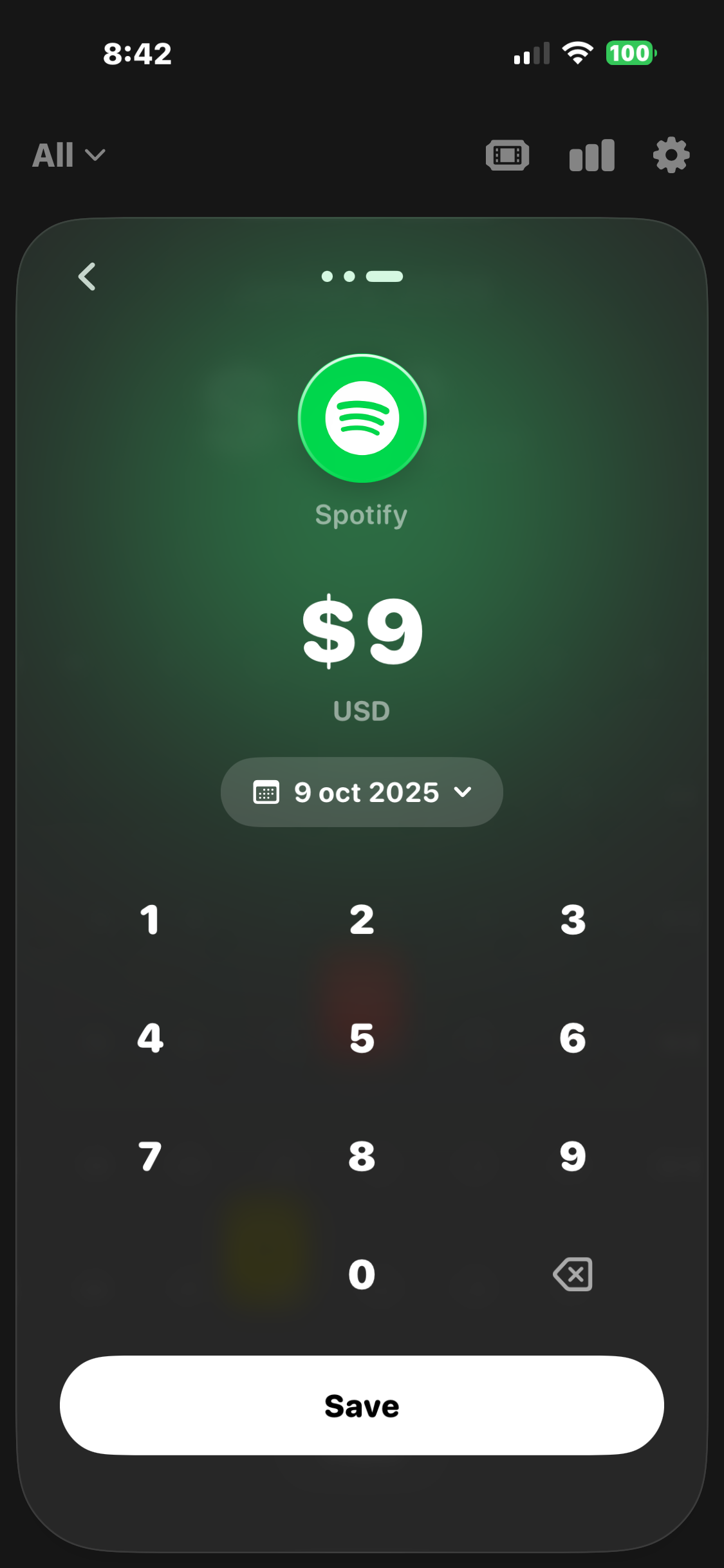Append a 0 to the amount

pos(362,1274)
